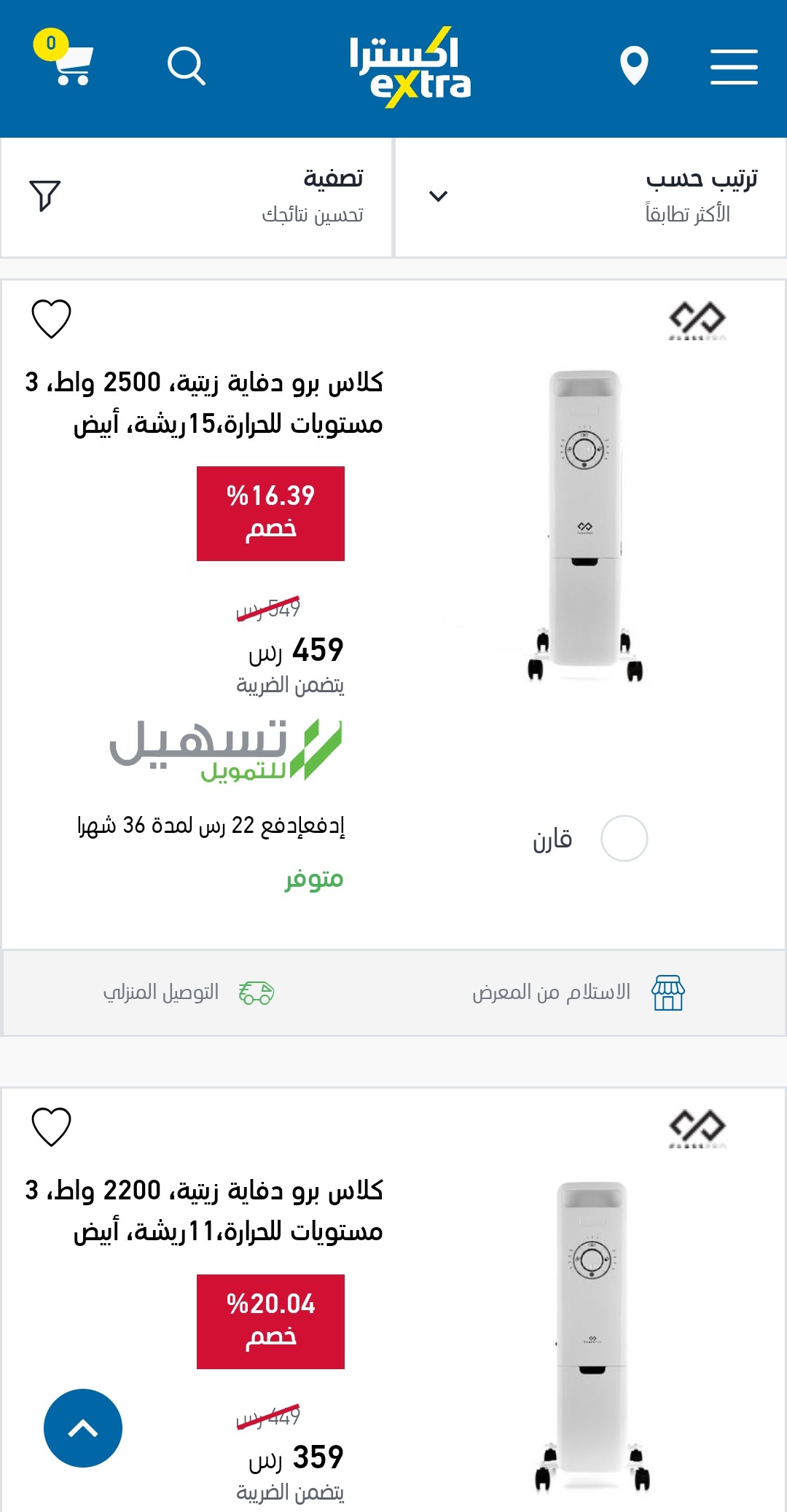Screen dimensions: 787x1512
Task: Expand the ترتيب حسب sort dropdown
Action: pyautogui.click(x=590, y=197)
